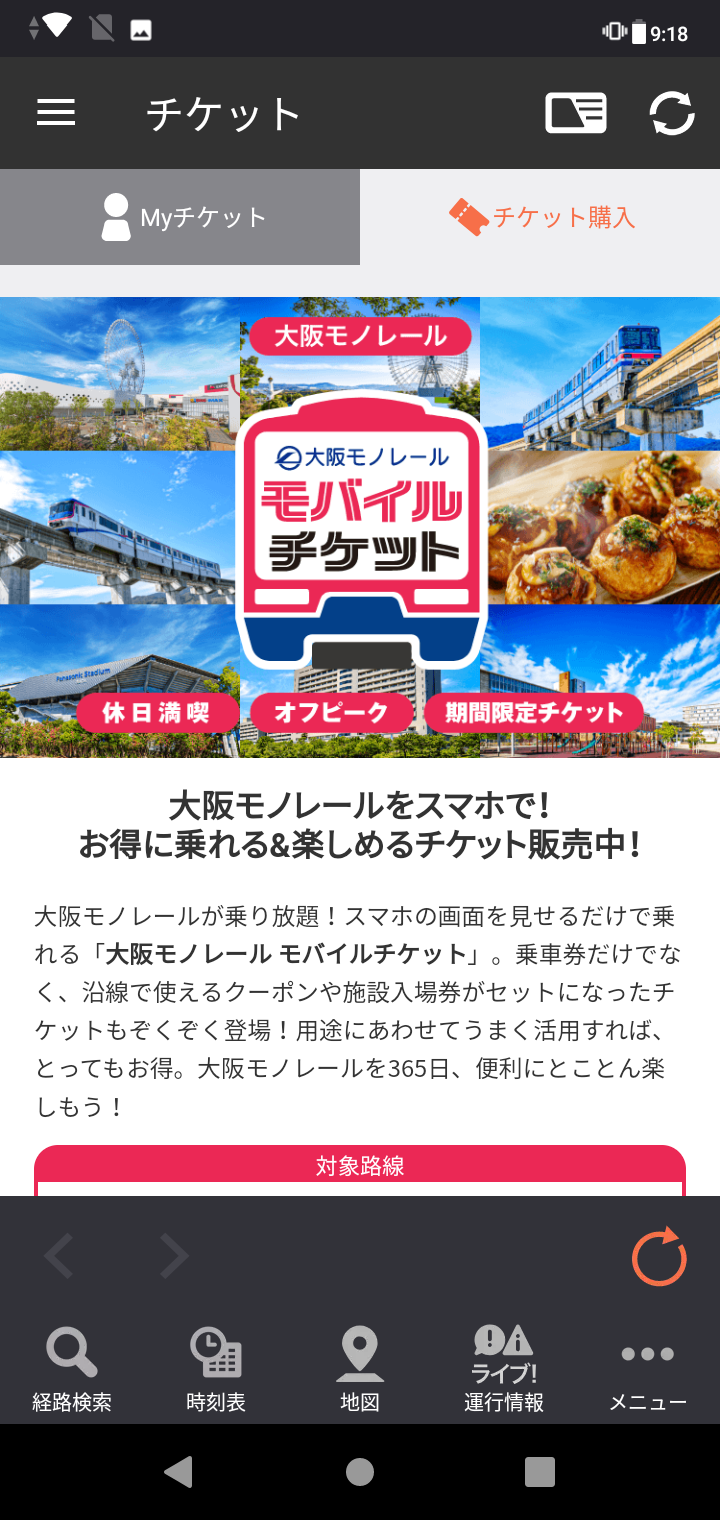
Task: Open the 時刻表 timetable
Action: [216, 1369]
